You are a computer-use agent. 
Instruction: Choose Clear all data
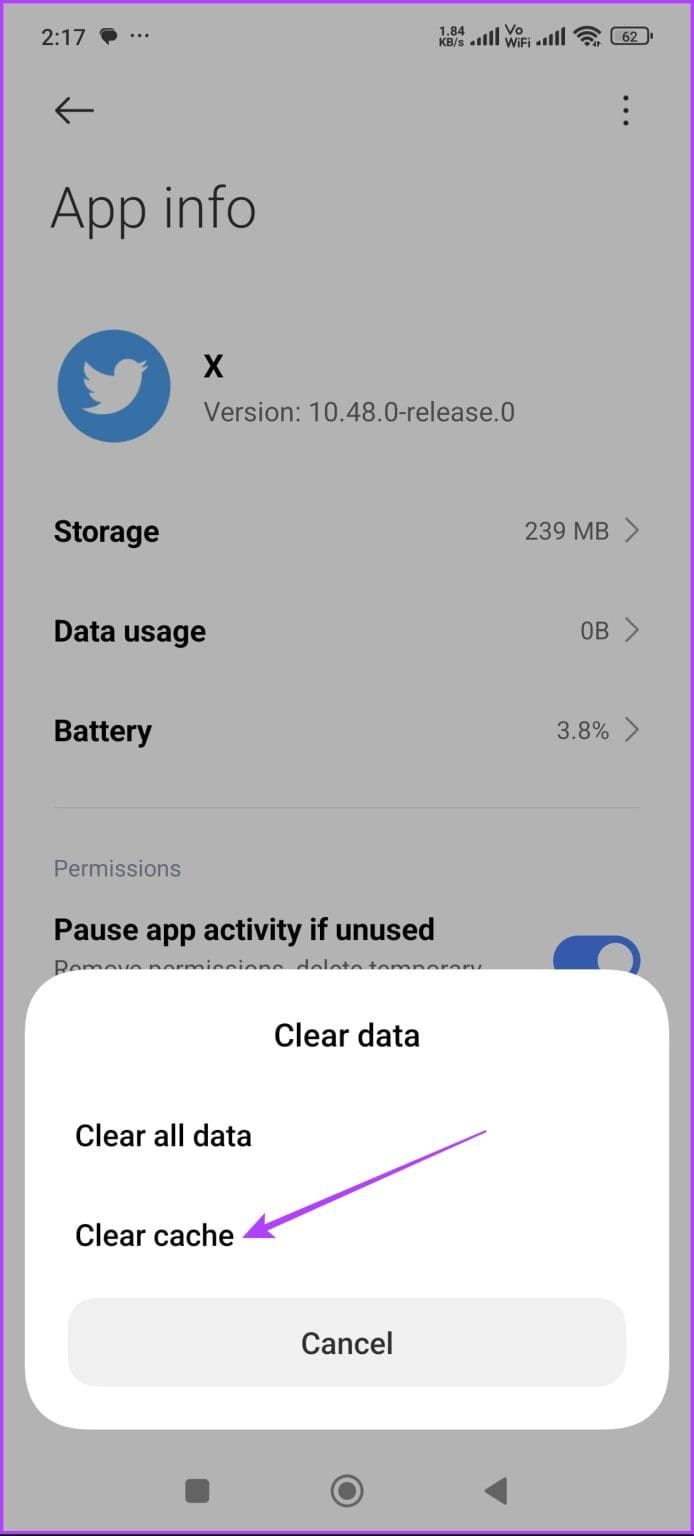[163, 1136]
